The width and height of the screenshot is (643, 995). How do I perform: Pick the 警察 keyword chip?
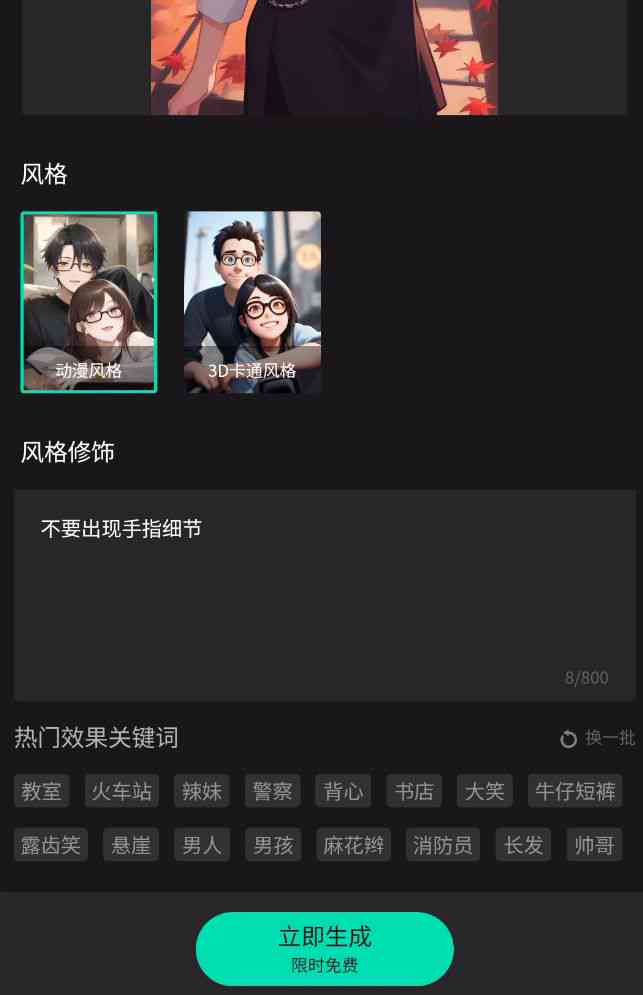coord(272,791)
